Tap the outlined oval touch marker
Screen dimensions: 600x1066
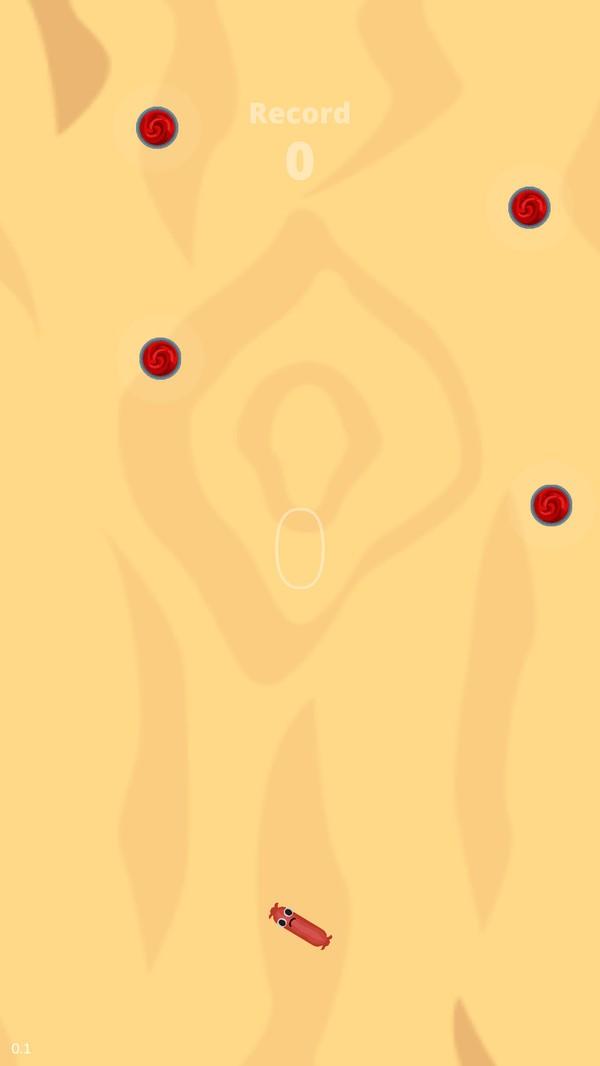click(300, 548)
